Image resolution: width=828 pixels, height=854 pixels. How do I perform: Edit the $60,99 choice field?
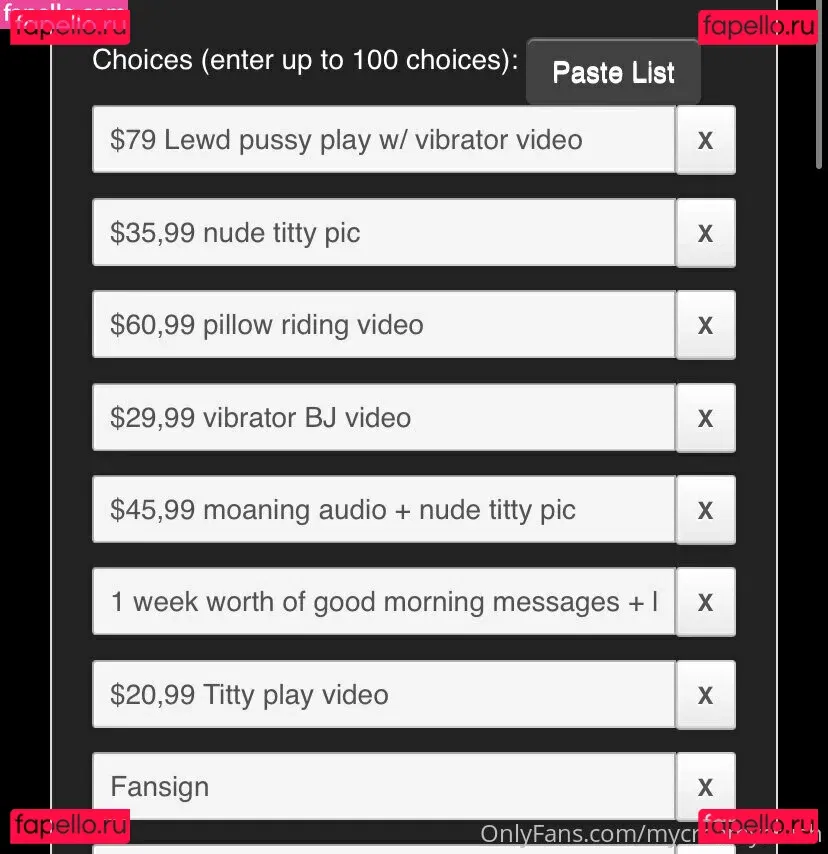(x=384, y=325)
